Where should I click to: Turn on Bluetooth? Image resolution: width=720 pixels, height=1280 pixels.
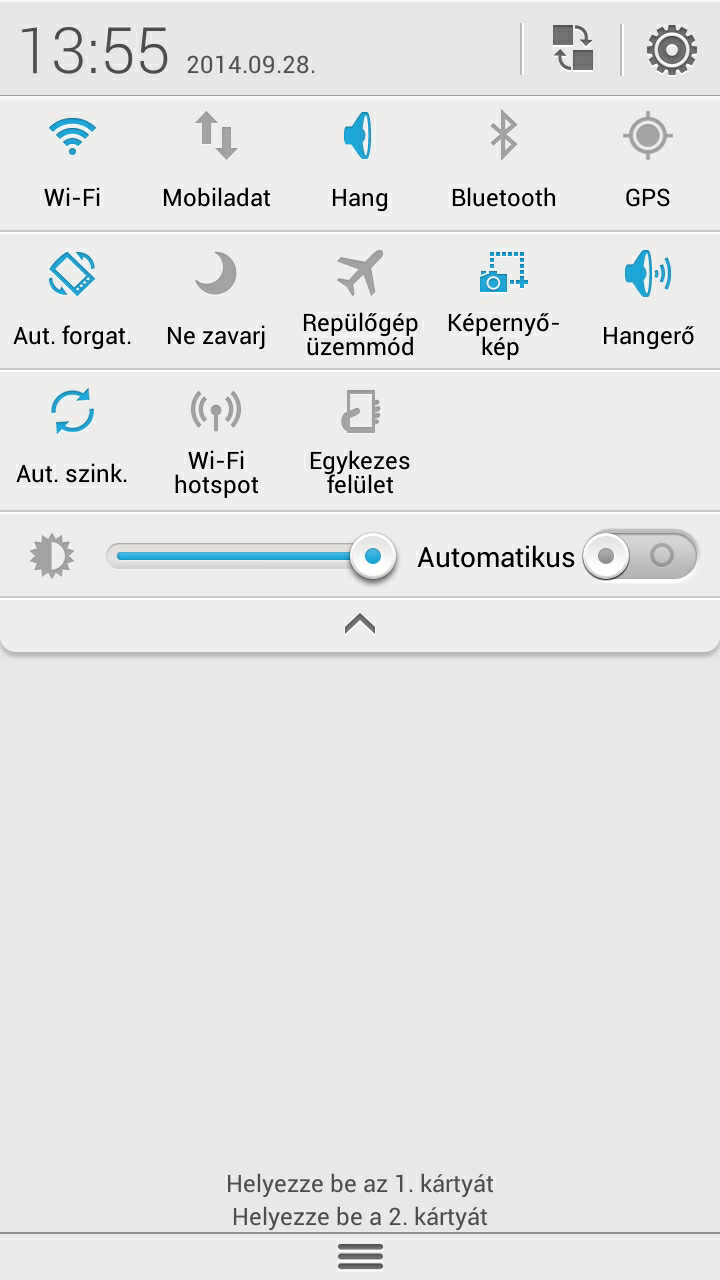pos(503,159)
